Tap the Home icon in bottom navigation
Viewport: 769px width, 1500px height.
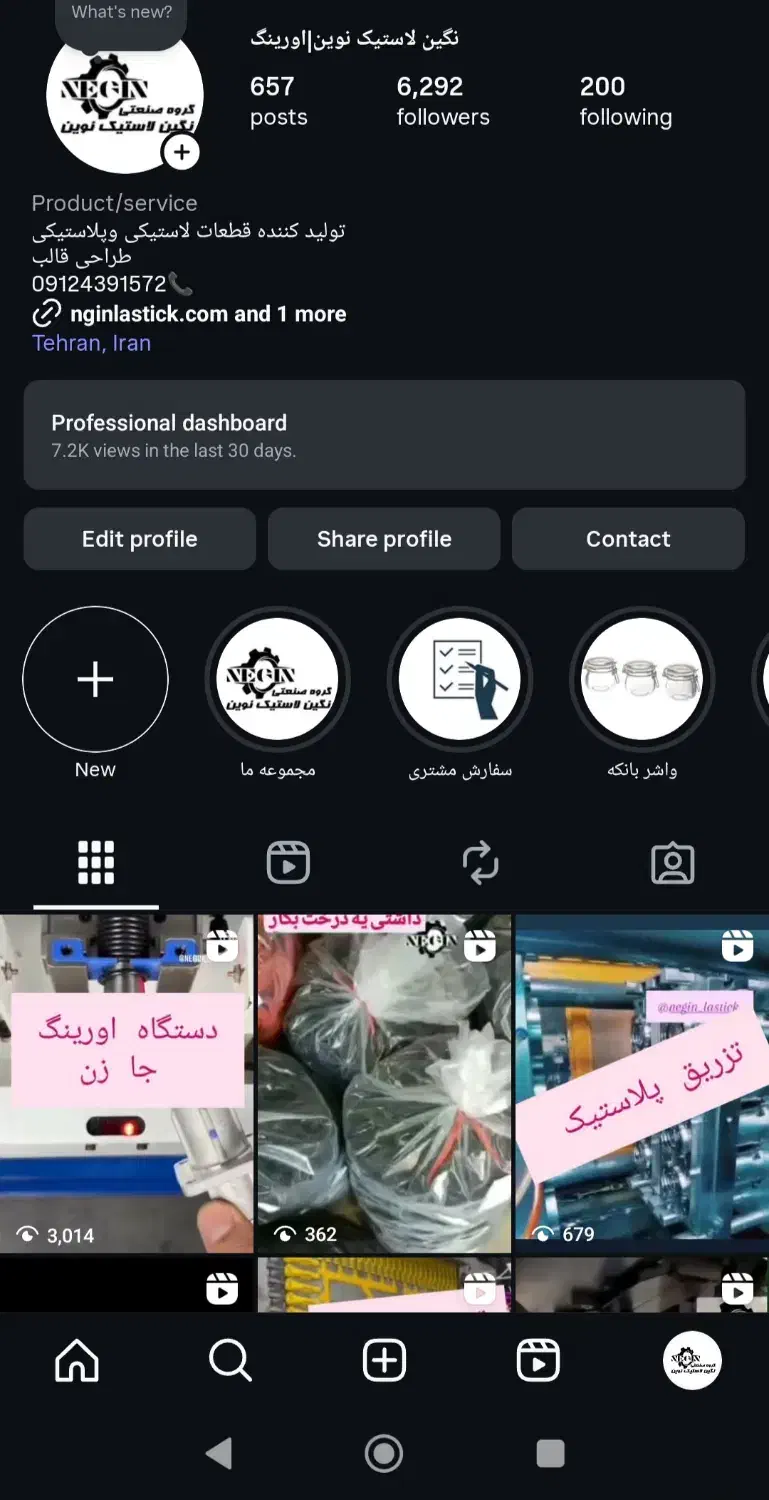pos(77,1360)
